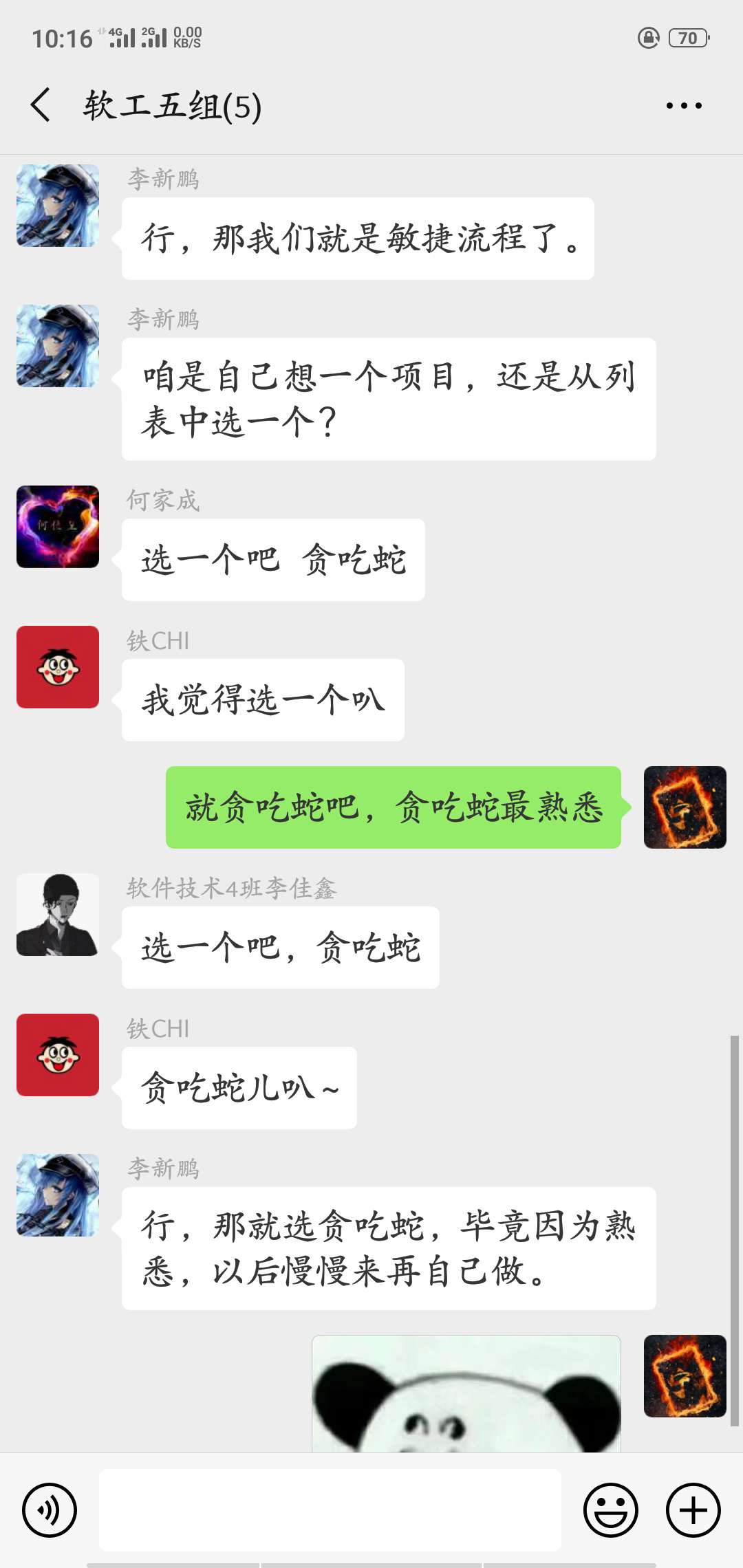Switch to voice message input
Screen dimensions: 743x1568
tap(50, 1510)
